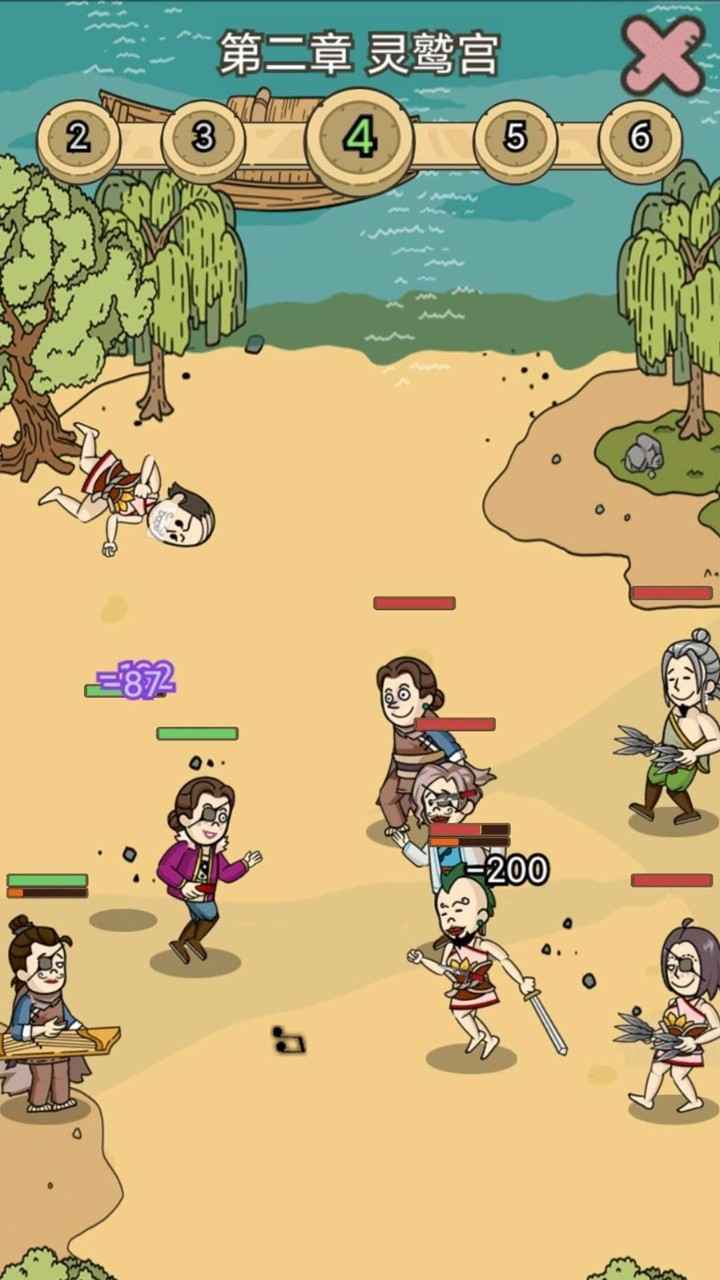Select stage 3 in the level bar
The width and height of the screenshot is (720, 1280).
[203, 137]
